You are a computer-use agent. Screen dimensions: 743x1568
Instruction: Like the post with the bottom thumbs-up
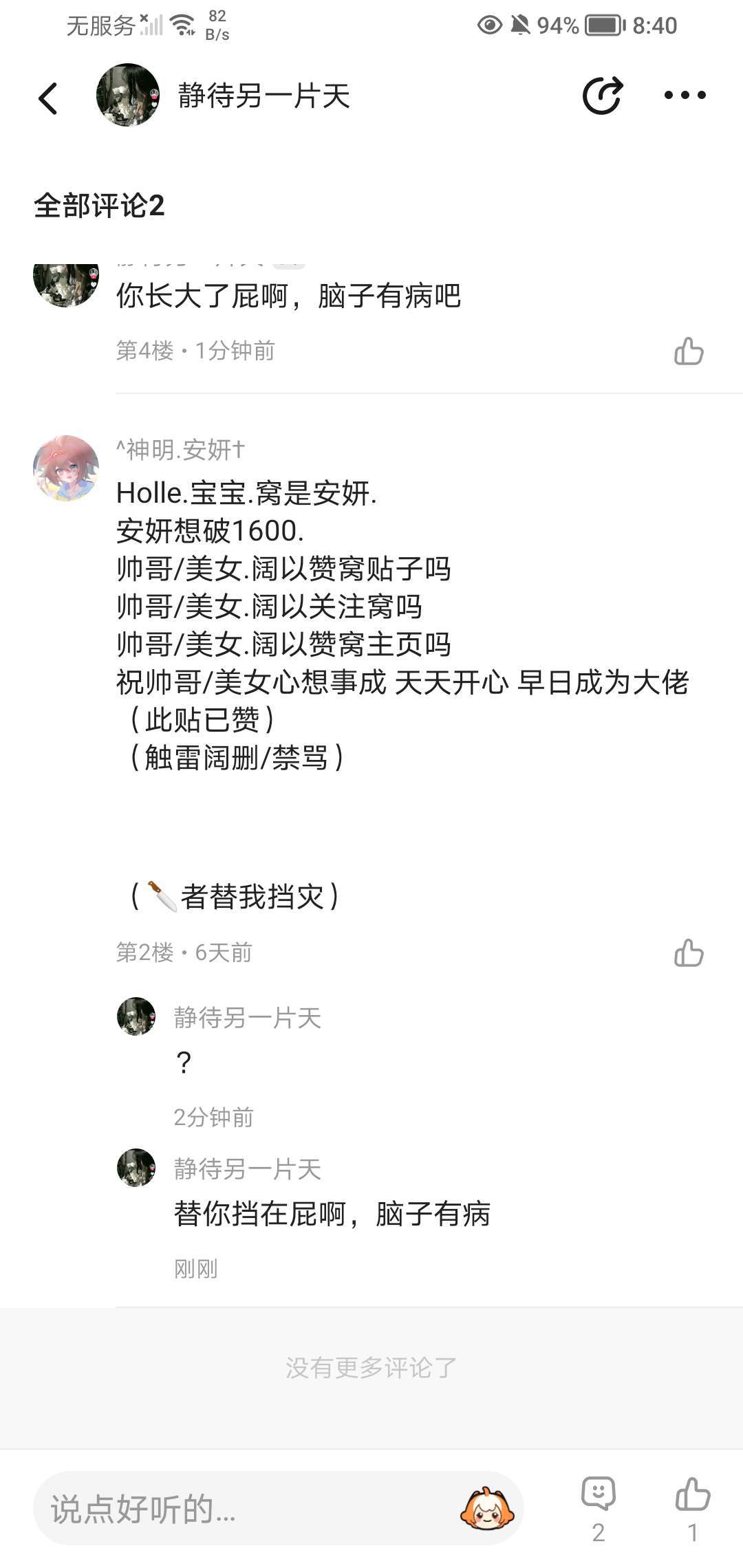693,1508
